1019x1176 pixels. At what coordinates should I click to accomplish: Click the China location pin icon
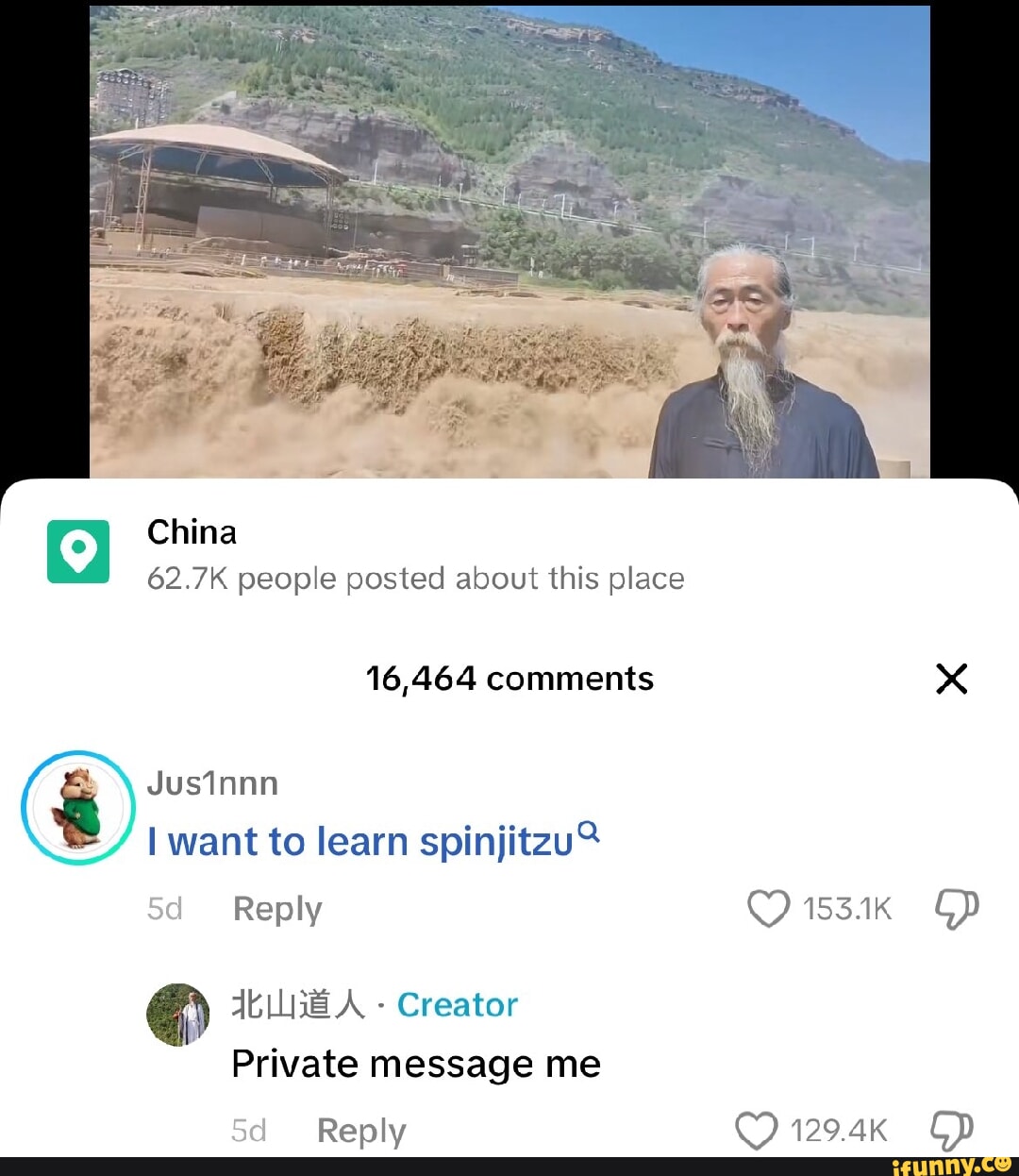tap(78, 550)
